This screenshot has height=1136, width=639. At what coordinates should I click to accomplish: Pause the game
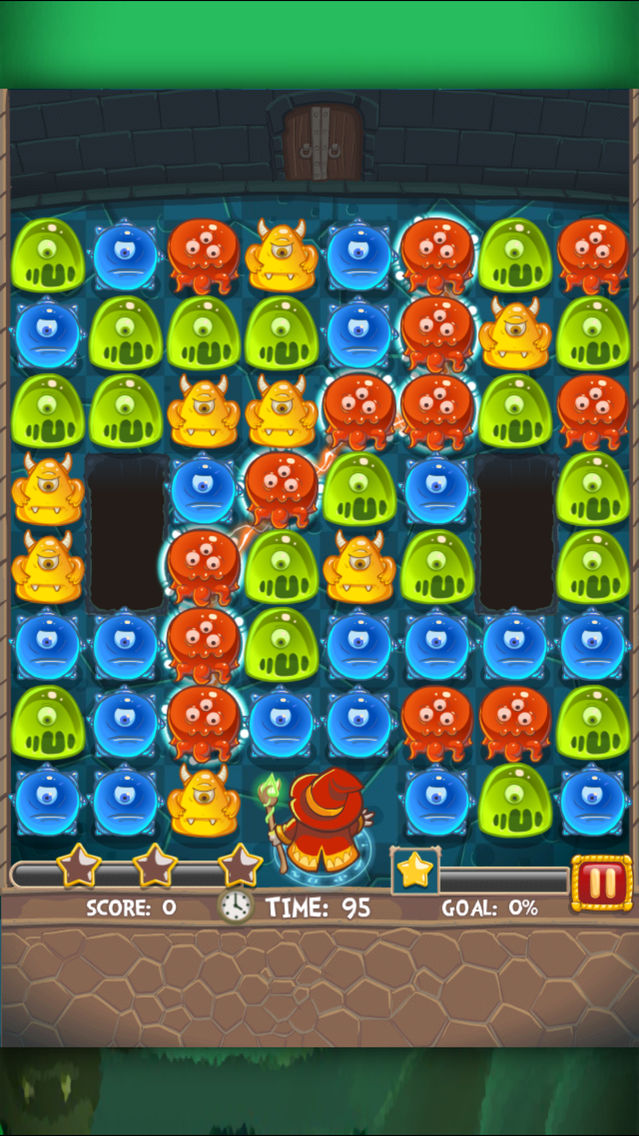coord(601,882)
